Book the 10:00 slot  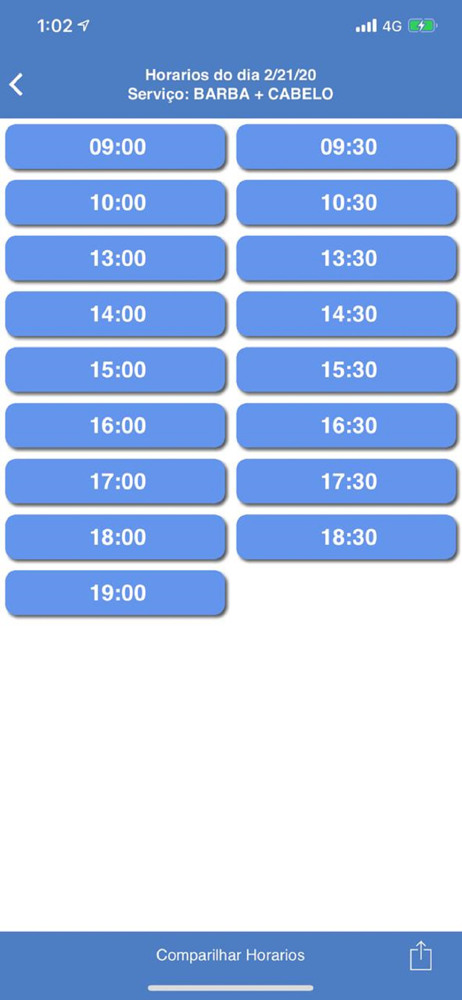click(116, 203)
